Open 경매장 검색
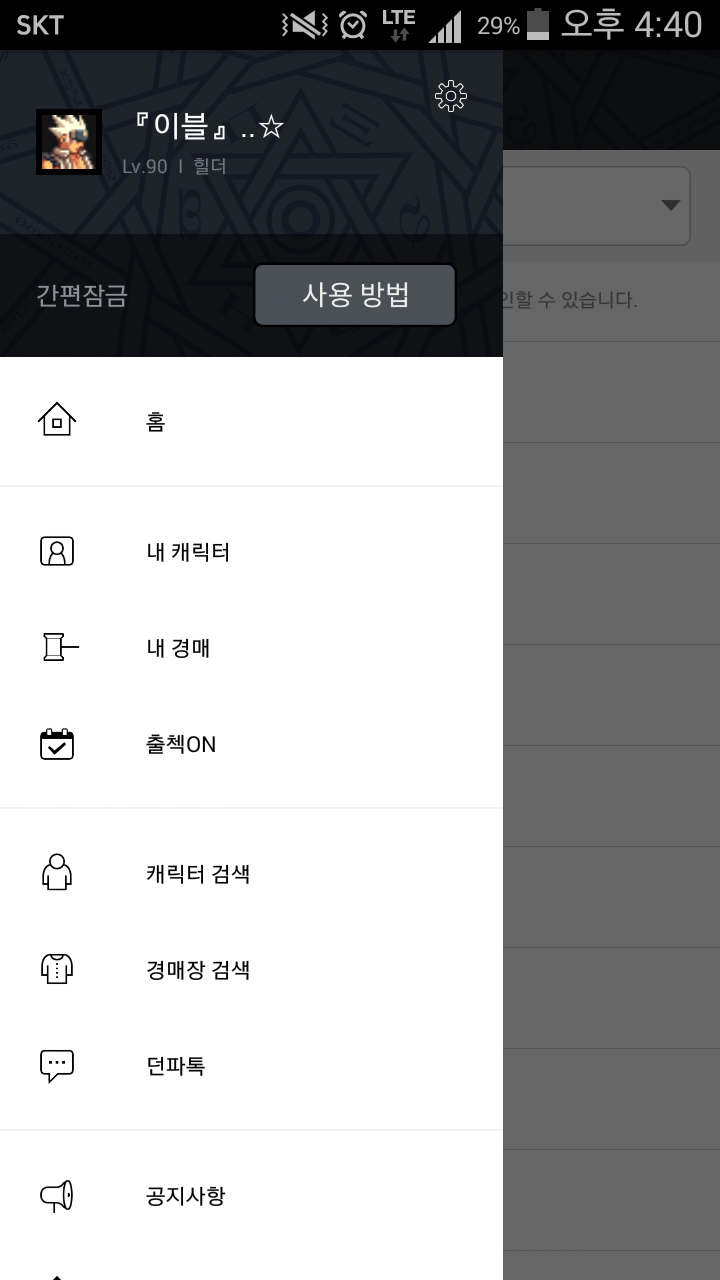 pos(251,970)
